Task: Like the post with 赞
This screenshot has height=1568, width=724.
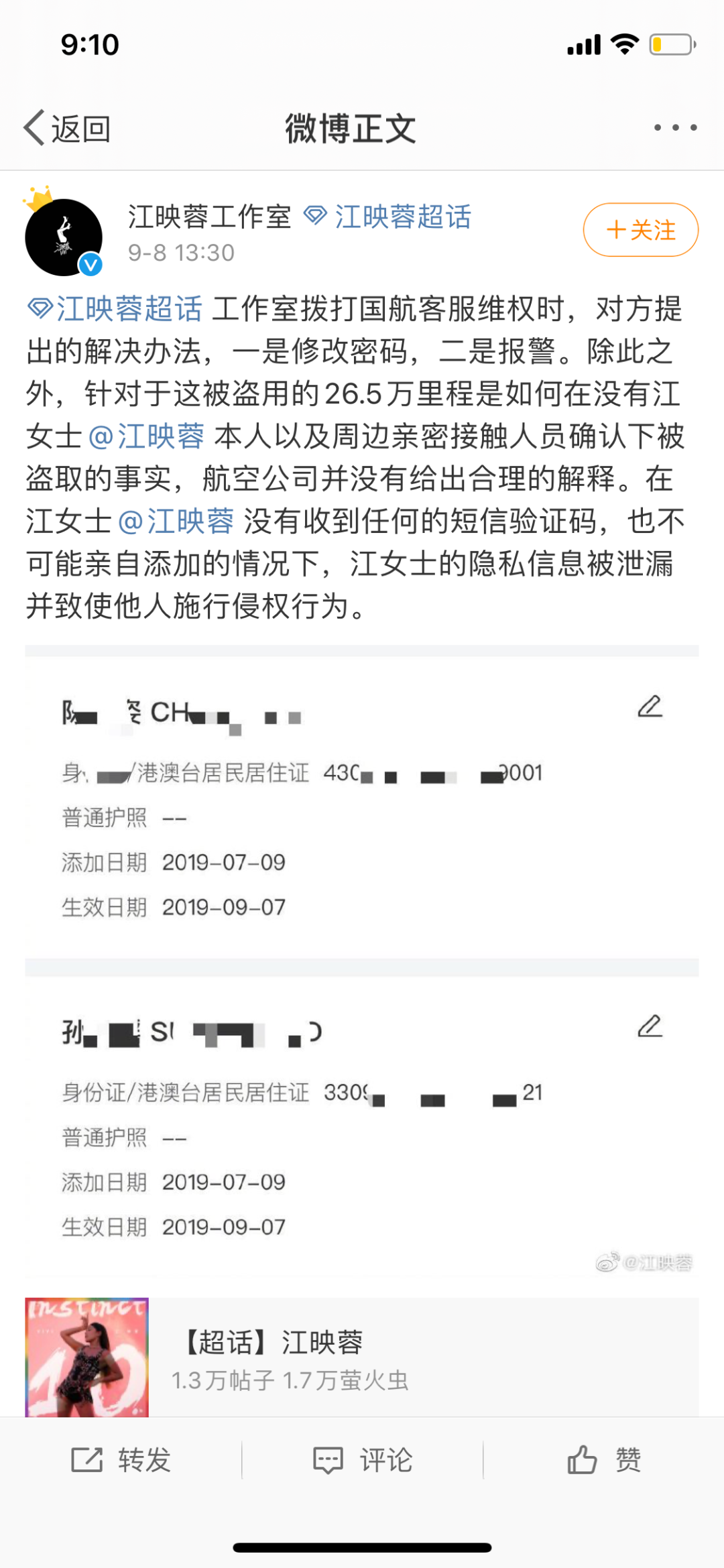Action: (x=604, y=1459)
